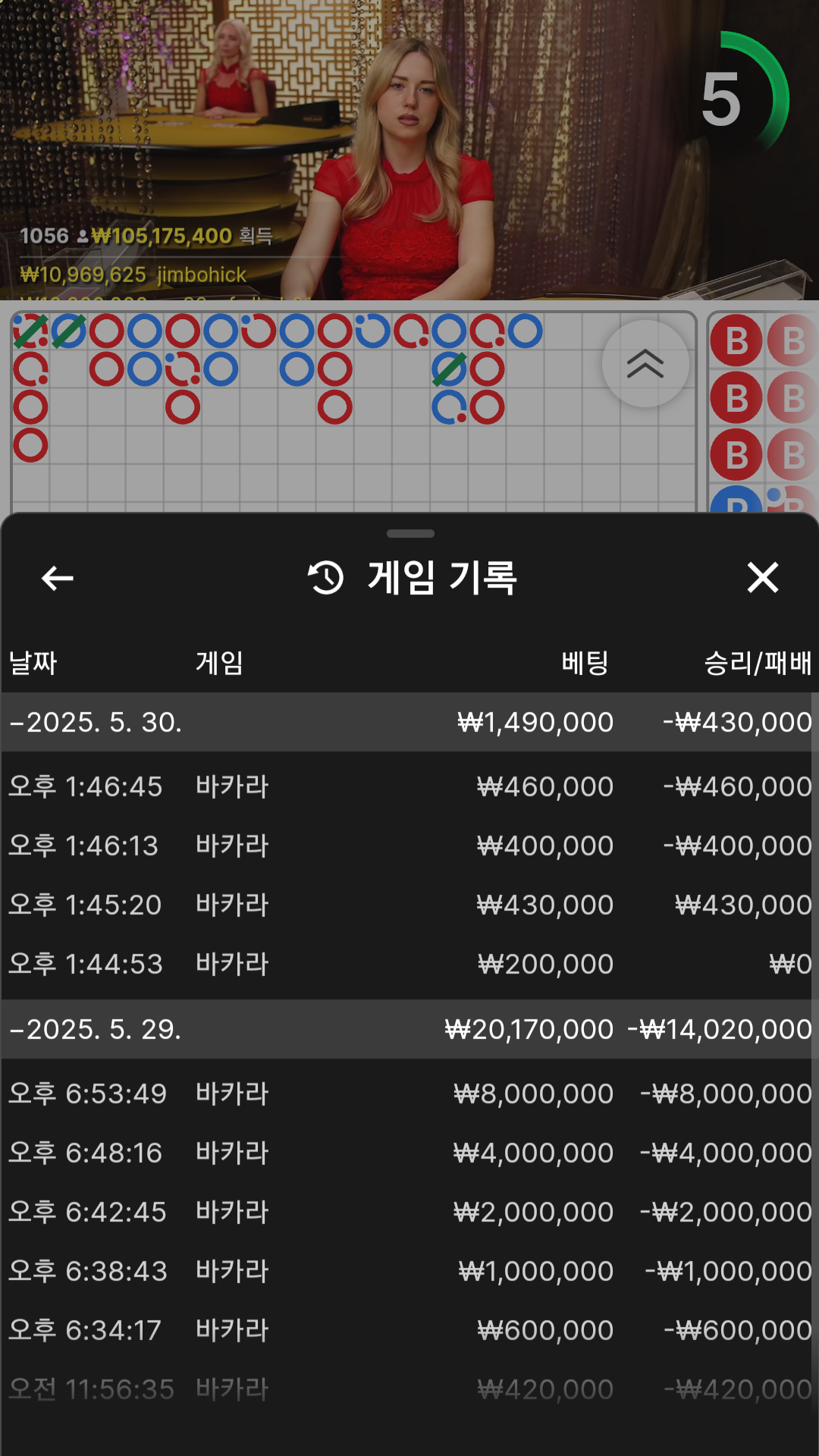Open the 오후 6:42:45 바카라 record
The image size is (819, 1456).
tap(409, 1212)
